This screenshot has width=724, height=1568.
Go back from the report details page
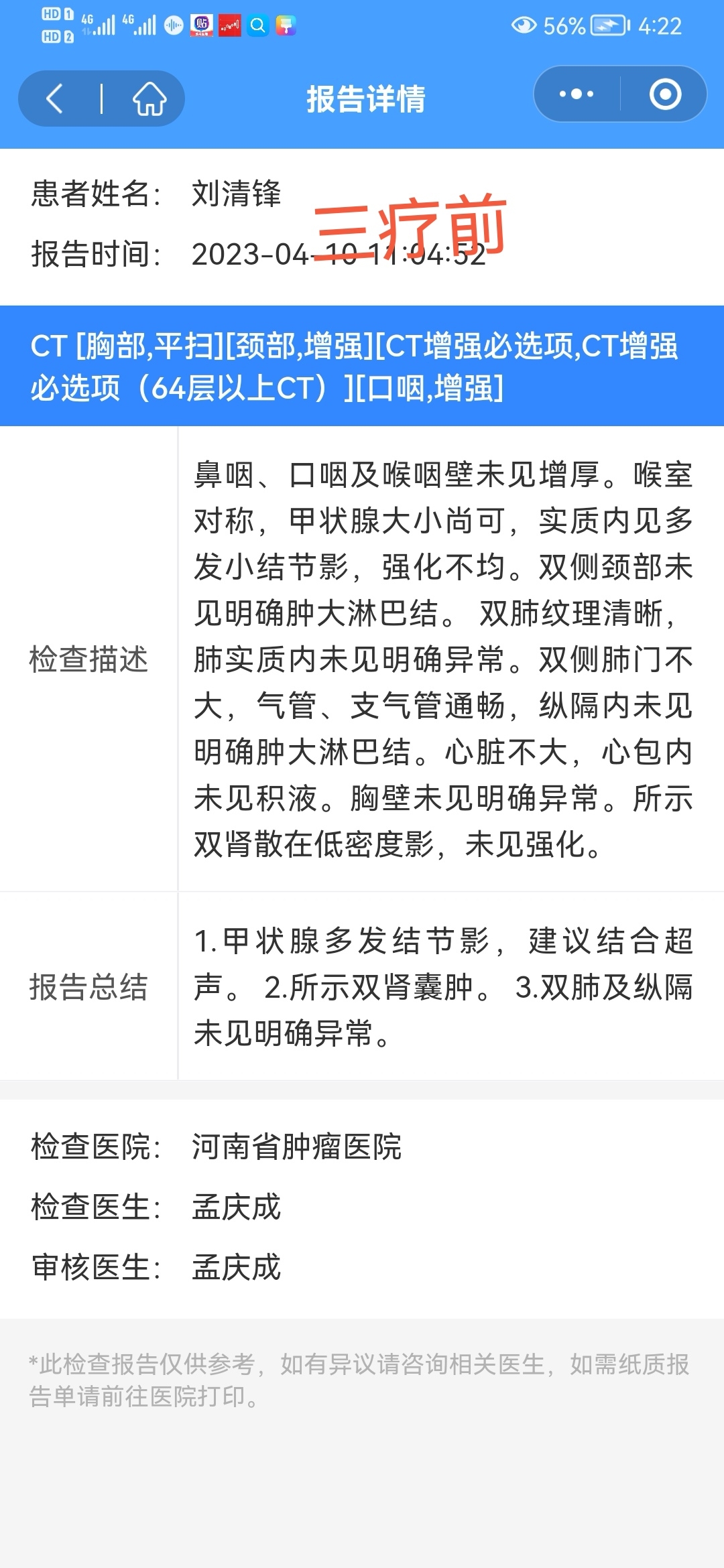55,99
